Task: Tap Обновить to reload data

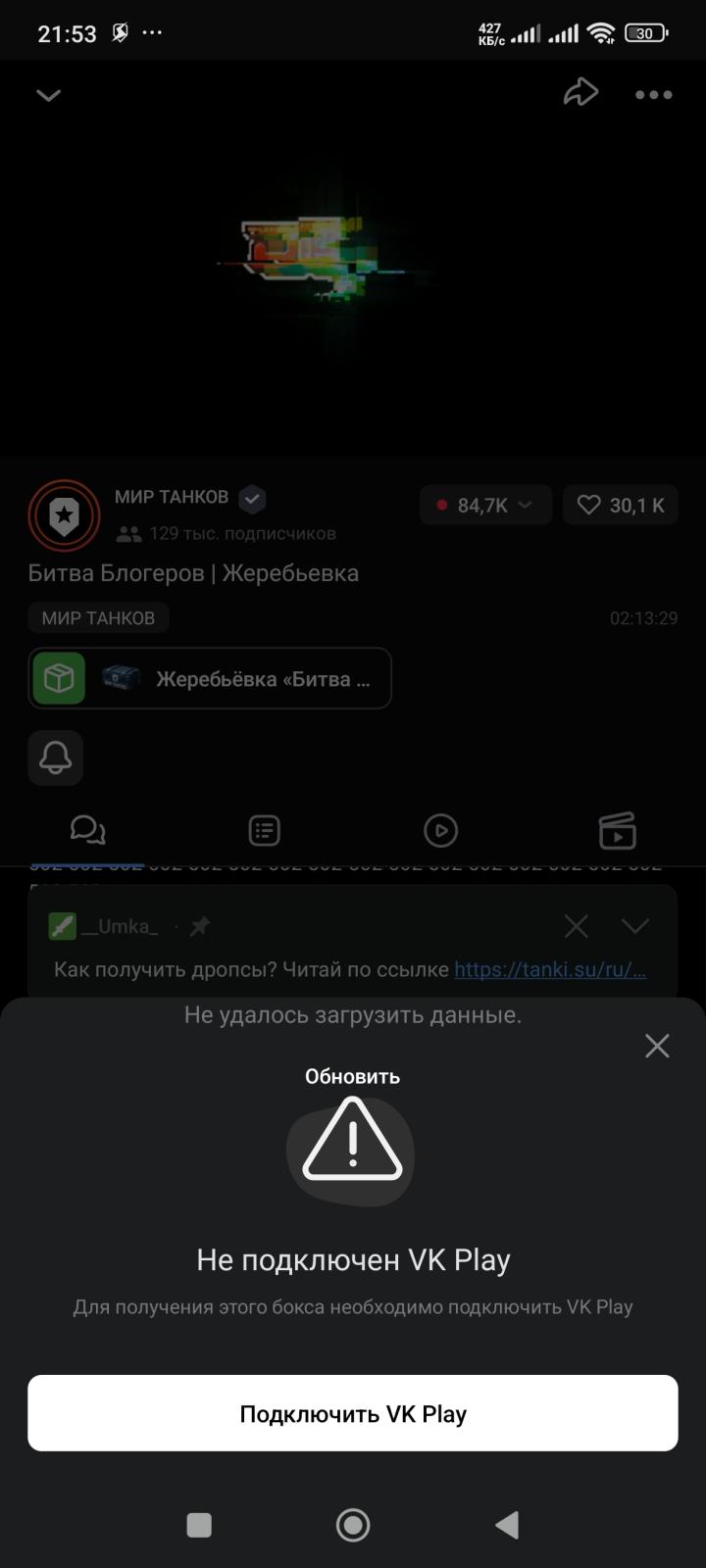Action: point(352,1076)
